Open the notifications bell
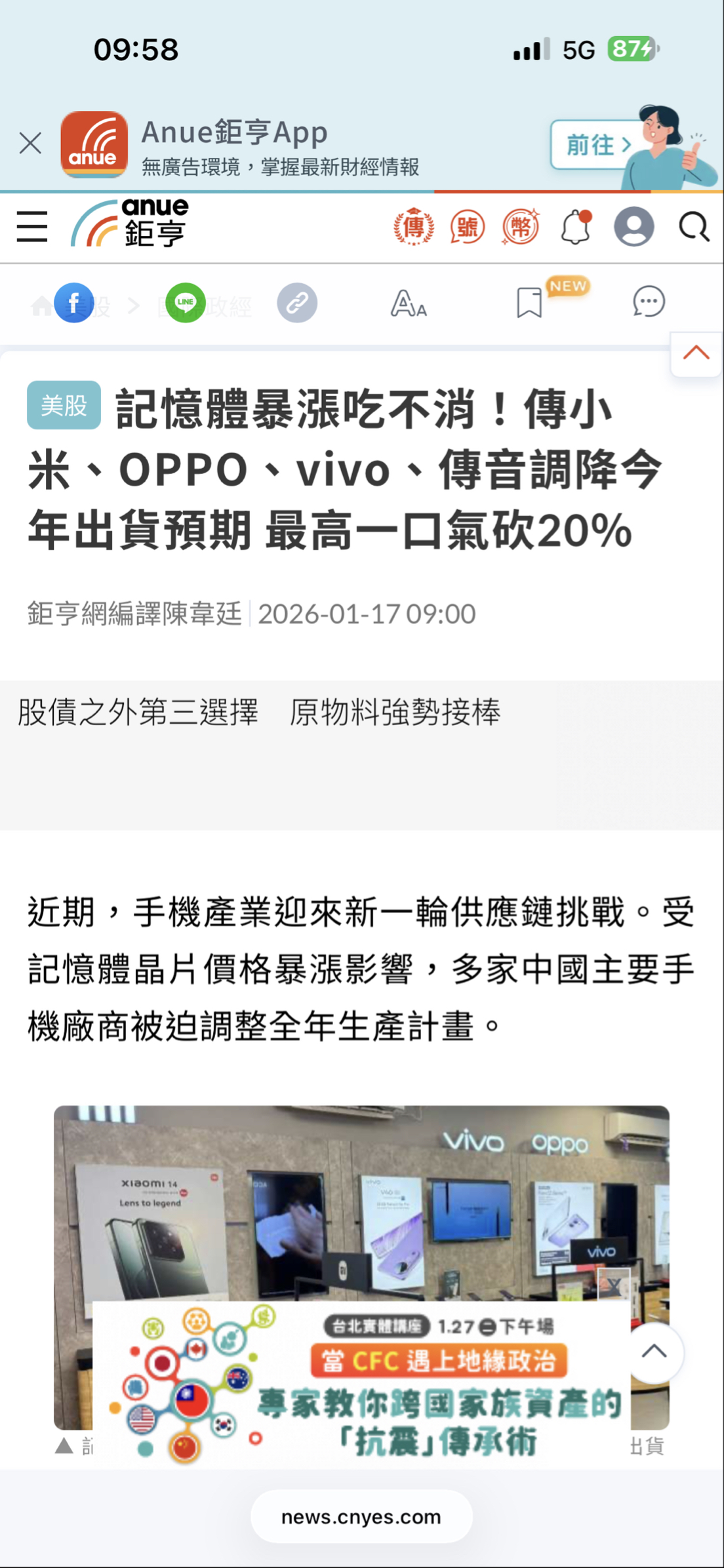Image resolution: width=724 pixels, height=1568 pixels. click(x=576, y=227)
